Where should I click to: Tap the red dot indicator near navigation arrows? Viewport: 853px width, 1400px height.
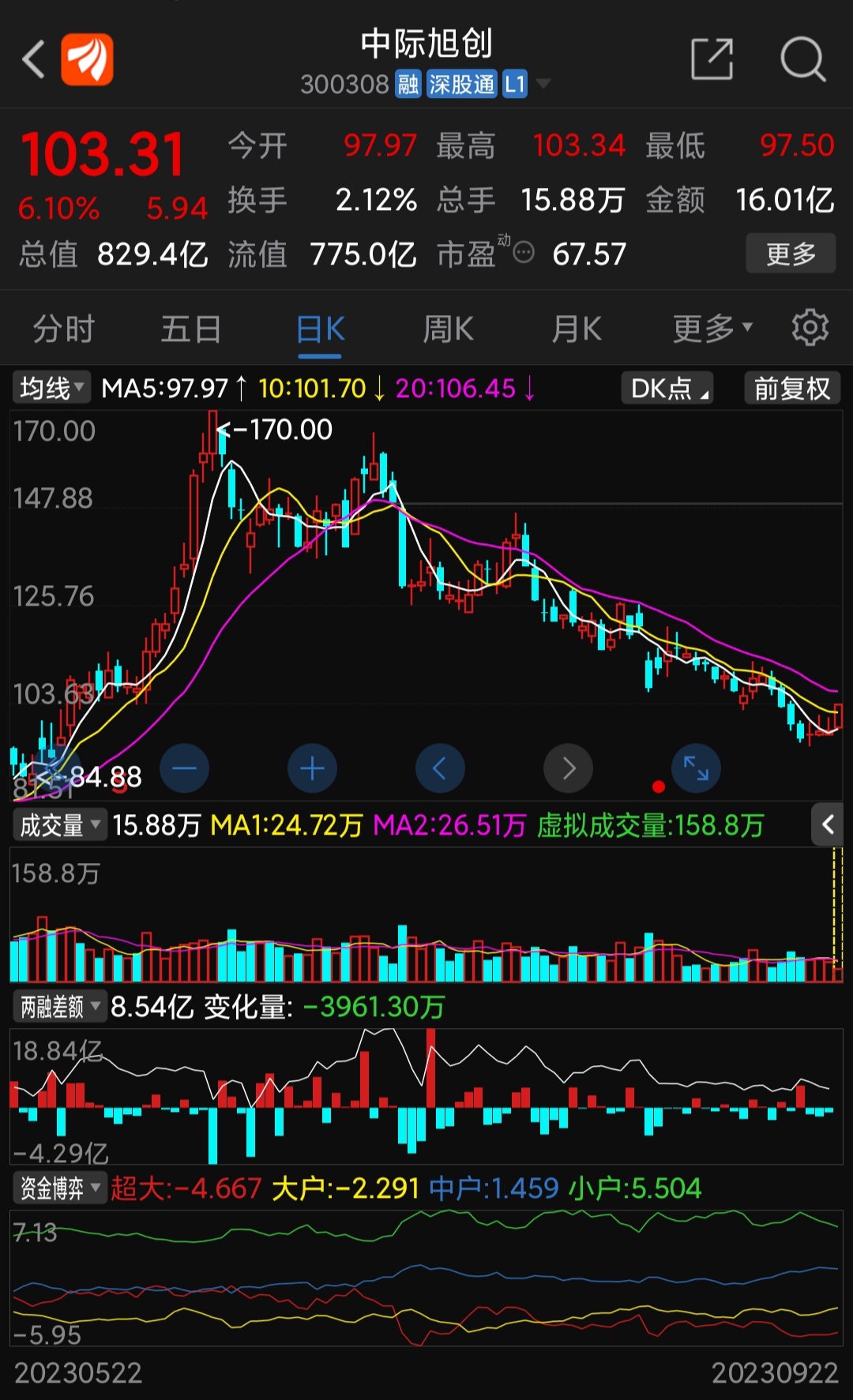coord(658,787)
